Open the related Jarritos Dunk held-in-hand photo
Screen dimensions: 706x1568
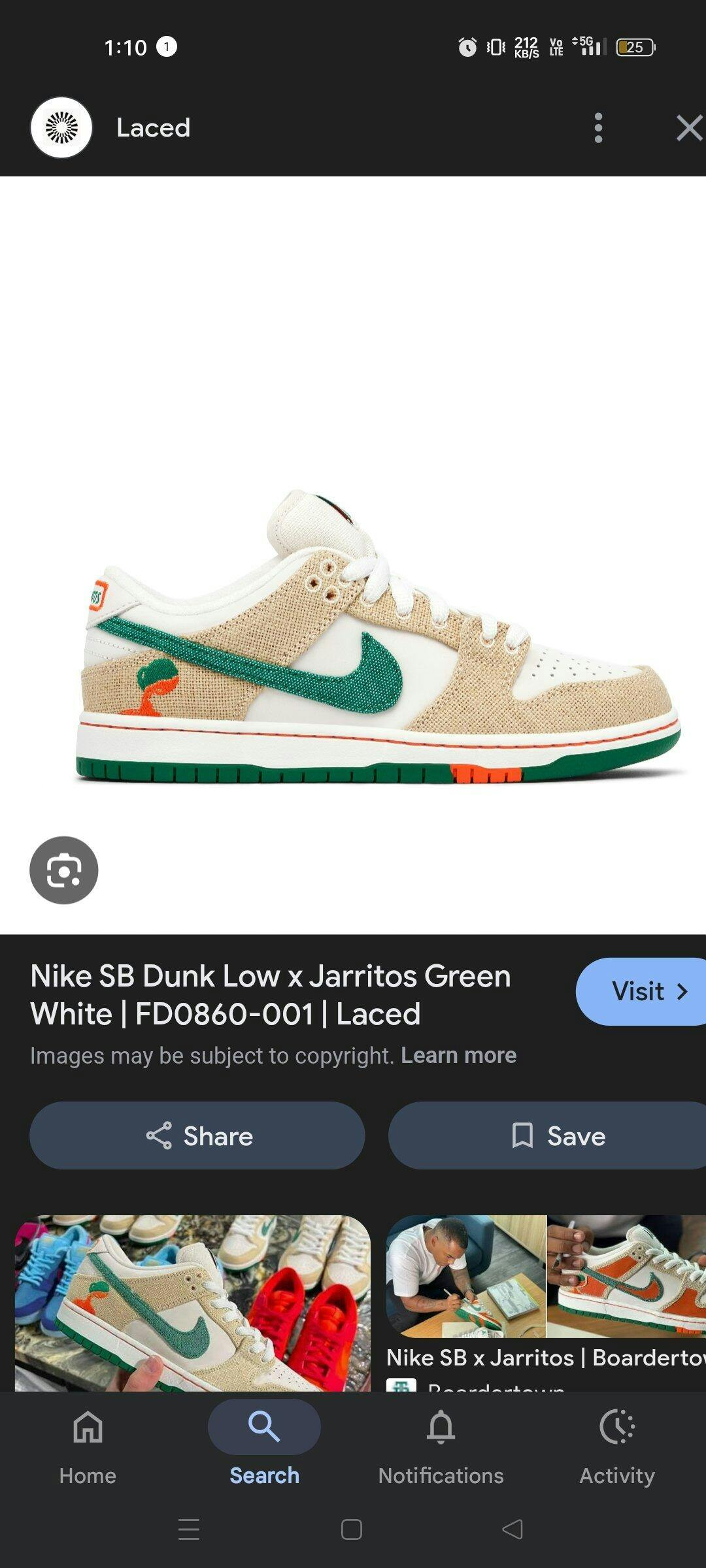193,1303
